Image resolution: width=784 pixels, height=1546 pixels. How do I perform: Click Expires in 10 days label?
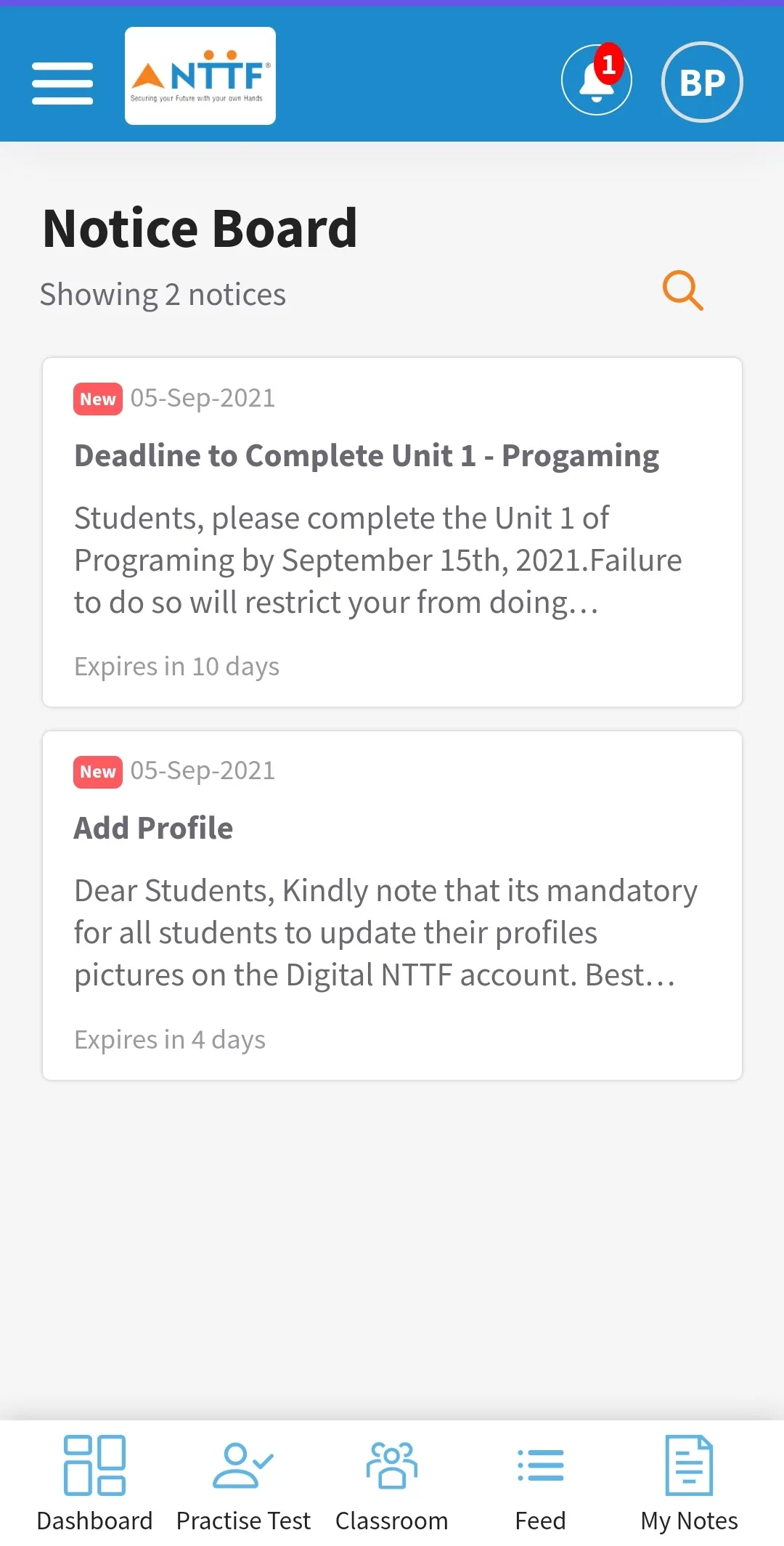pos(176,665)
